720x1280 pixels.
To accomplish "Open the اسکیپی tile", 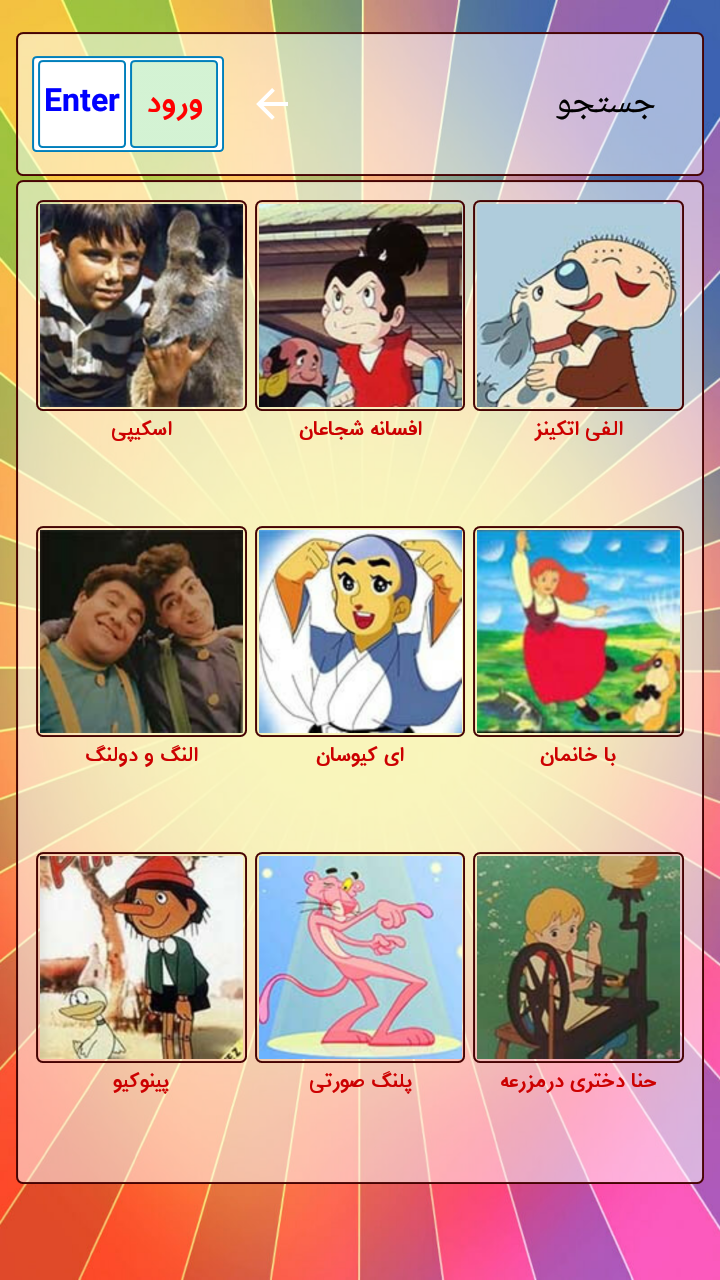I will click(x=141, y=306).
